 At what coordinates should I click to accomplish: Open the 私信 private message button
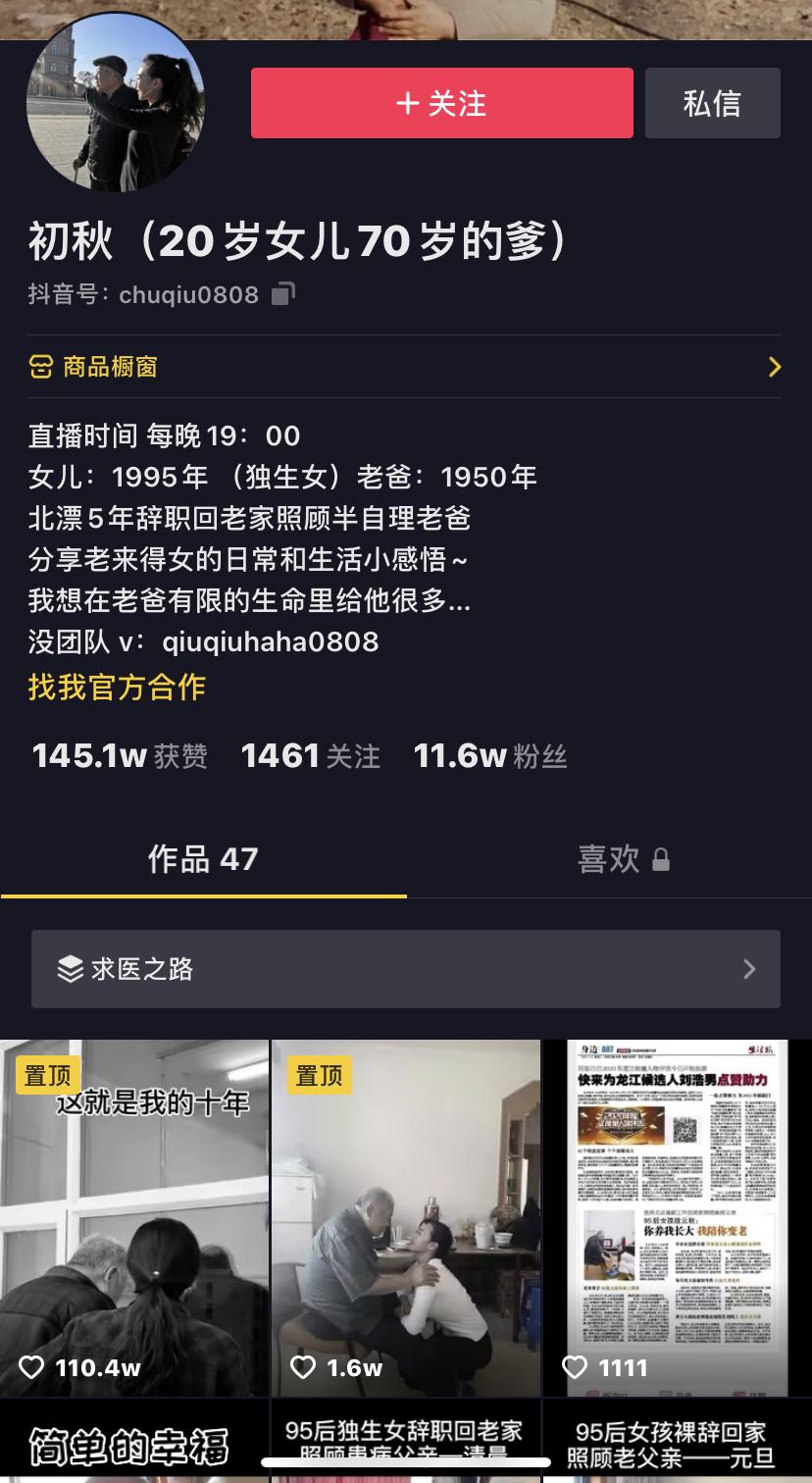click(712, 103)
